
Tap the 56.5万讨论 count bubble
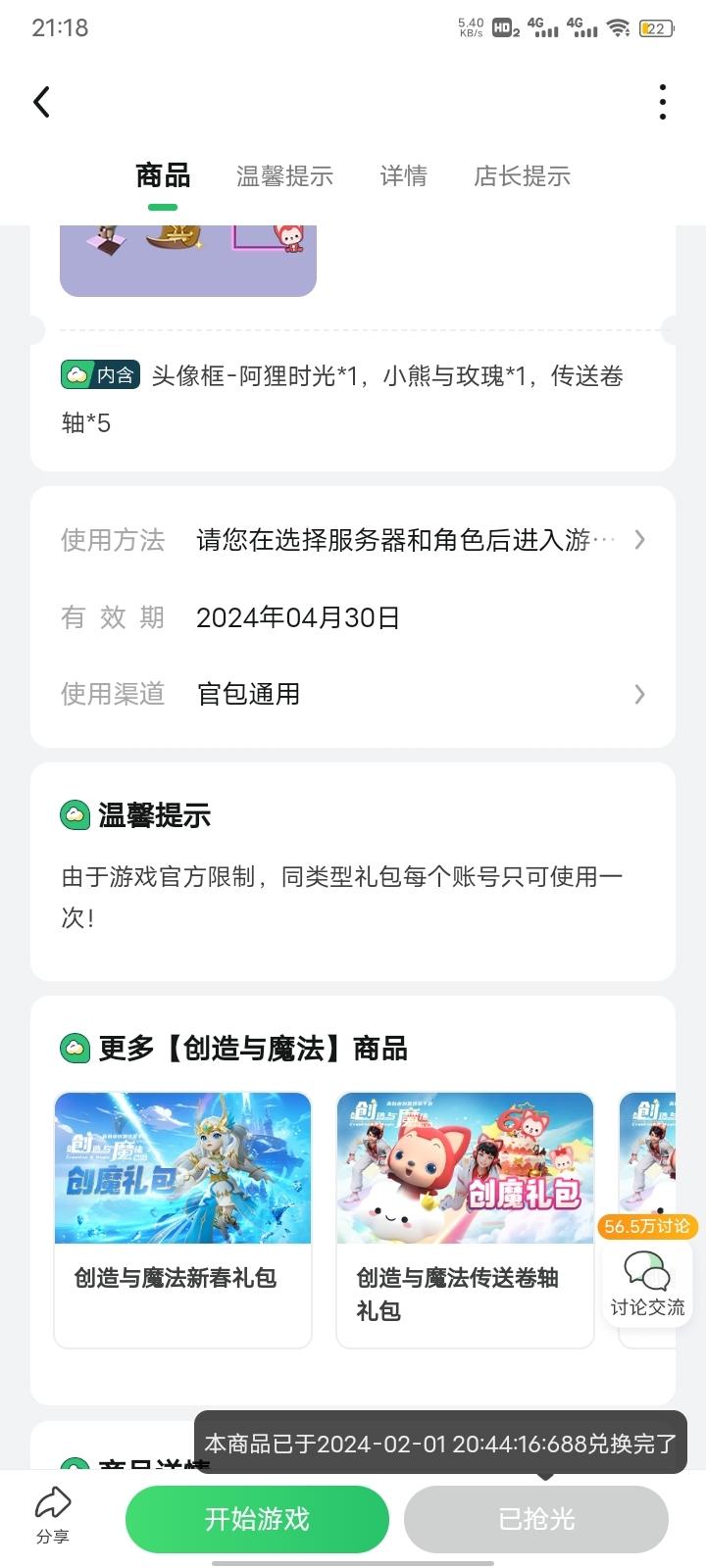point(647,1227)
